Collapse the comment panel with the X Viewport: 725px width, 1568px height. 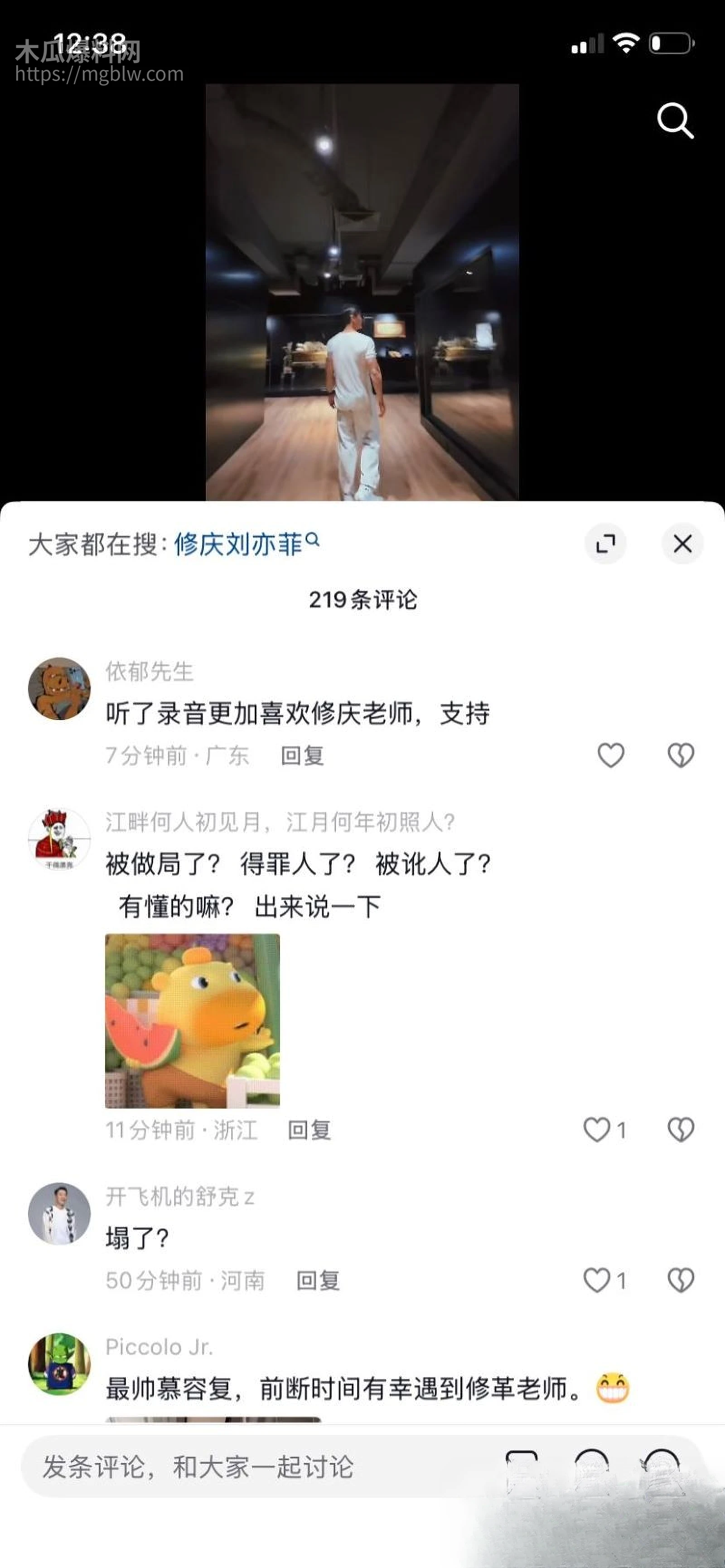pos(682,544)
